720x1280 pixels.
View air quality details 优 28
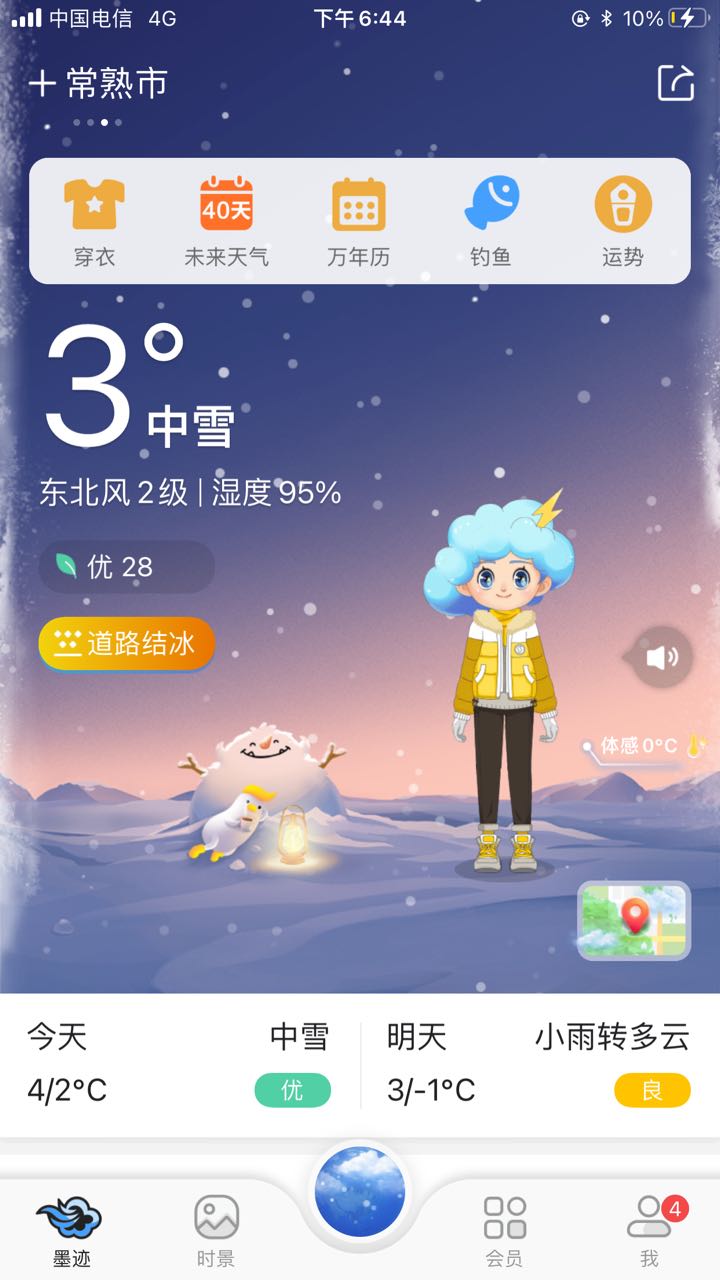(126, 567)
